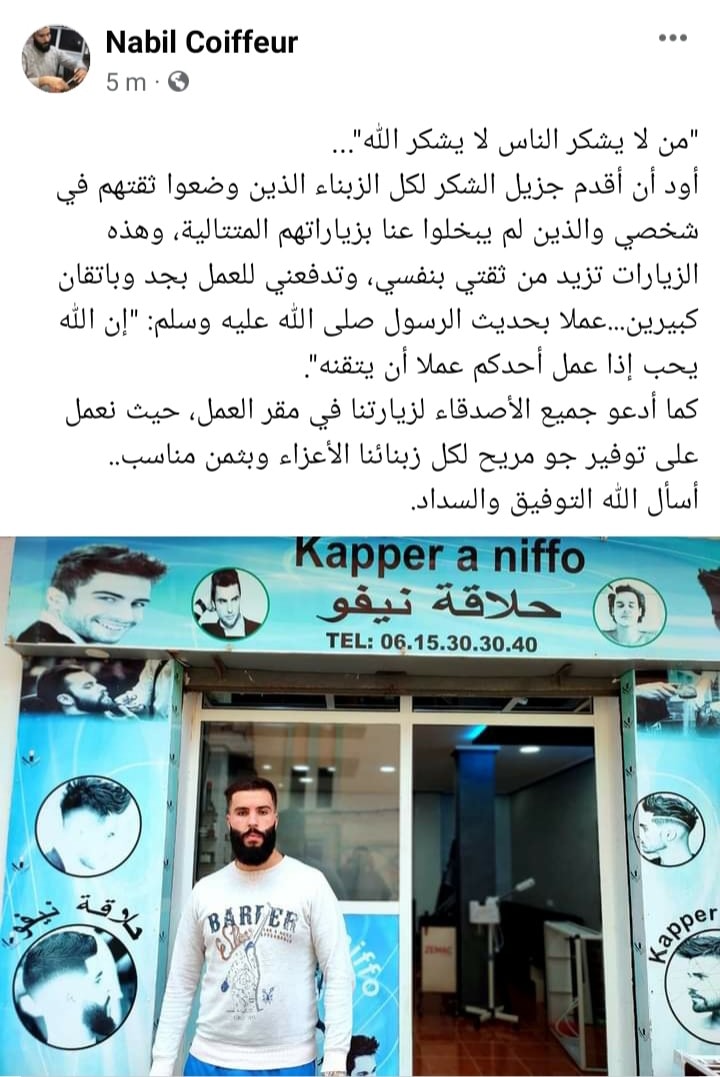Open Nabil Coiffeur's profile picture
This screenshot has height=1077, width=720.
pos(56,58)
